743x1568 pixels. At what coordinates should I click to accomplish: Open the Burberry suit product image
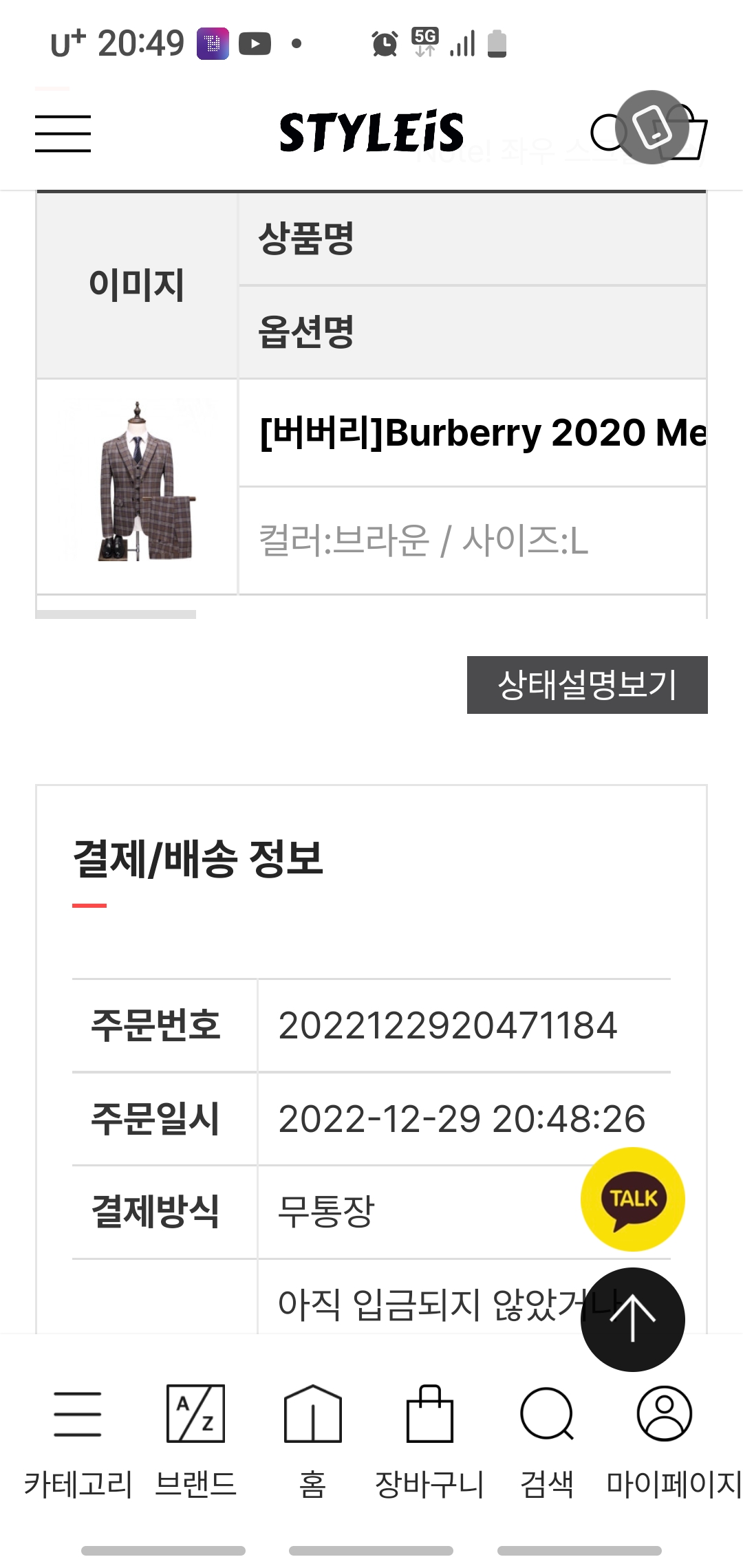click(138, 486)
